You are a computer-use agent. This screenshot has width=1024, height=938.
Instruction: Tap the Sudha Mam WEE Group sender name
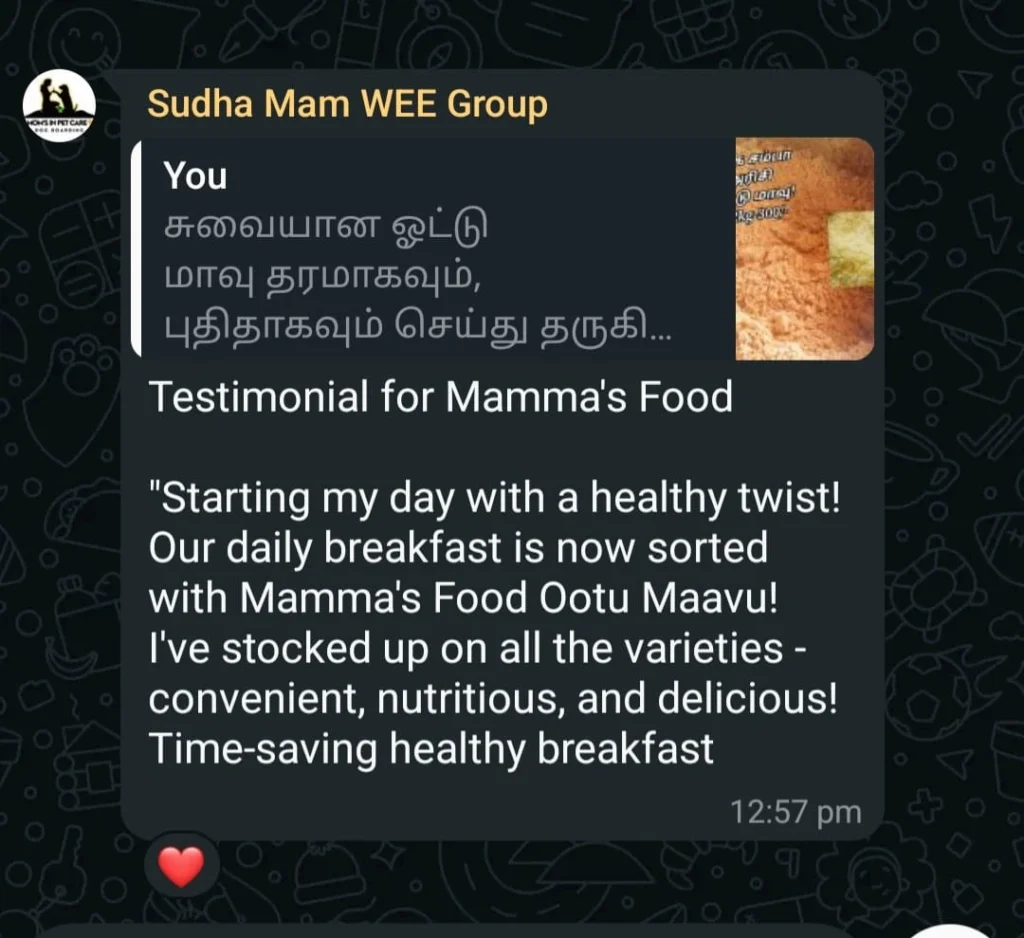347,104
